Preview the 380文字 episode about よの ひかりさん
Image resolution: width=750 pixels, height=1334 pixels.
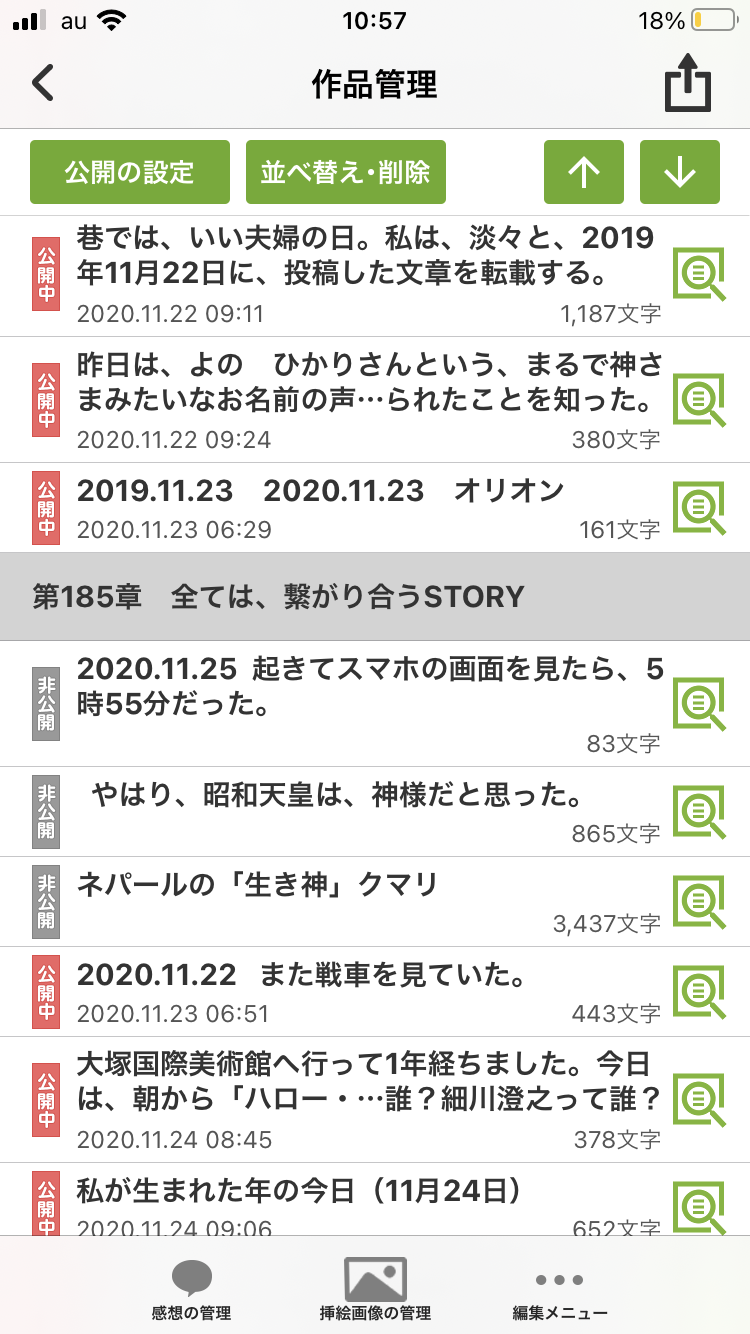(699, 400)
